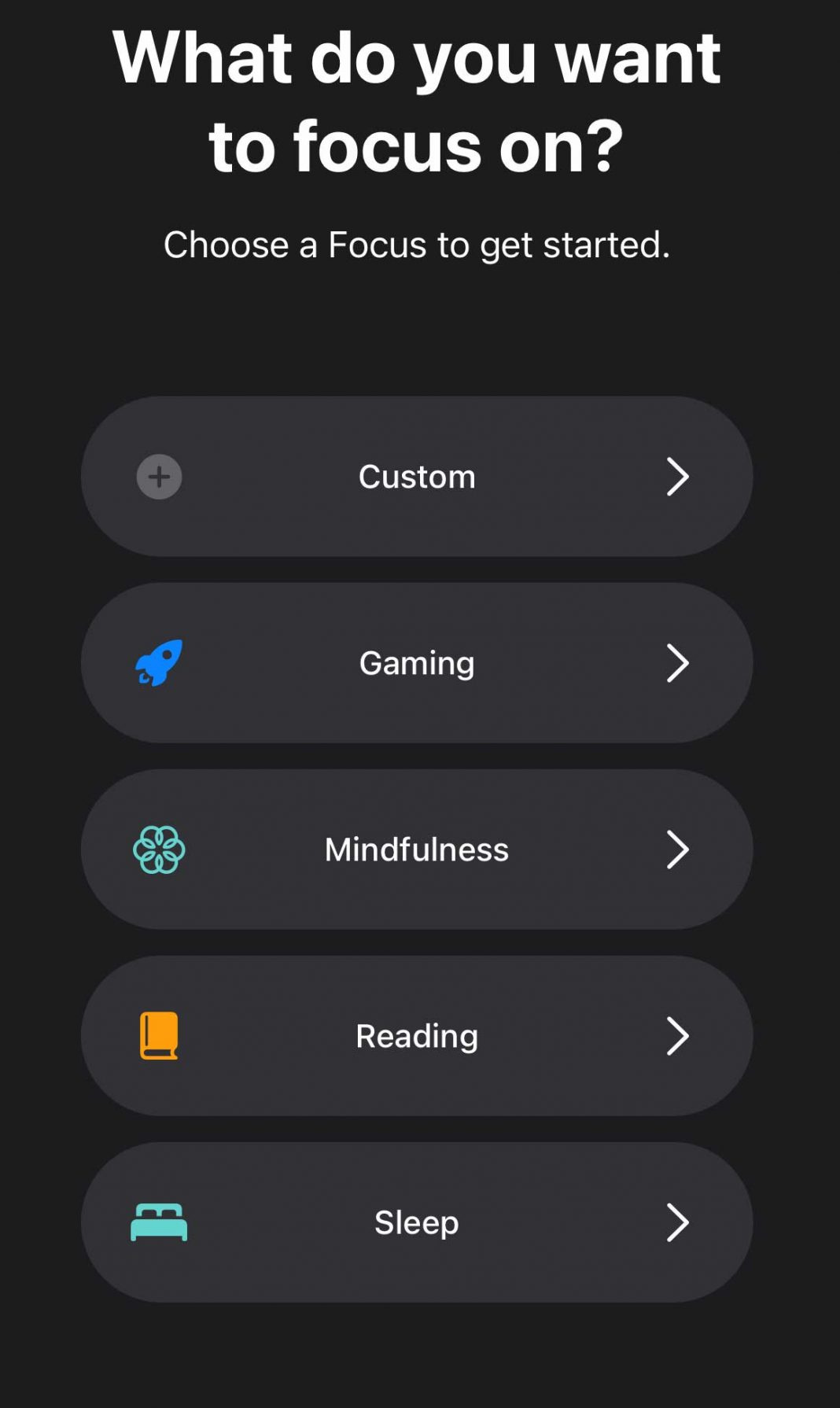The image size is (840, 1408).
Task: Tap the bed icon for Sleep focus
Action: click(x=159, y=1222)
